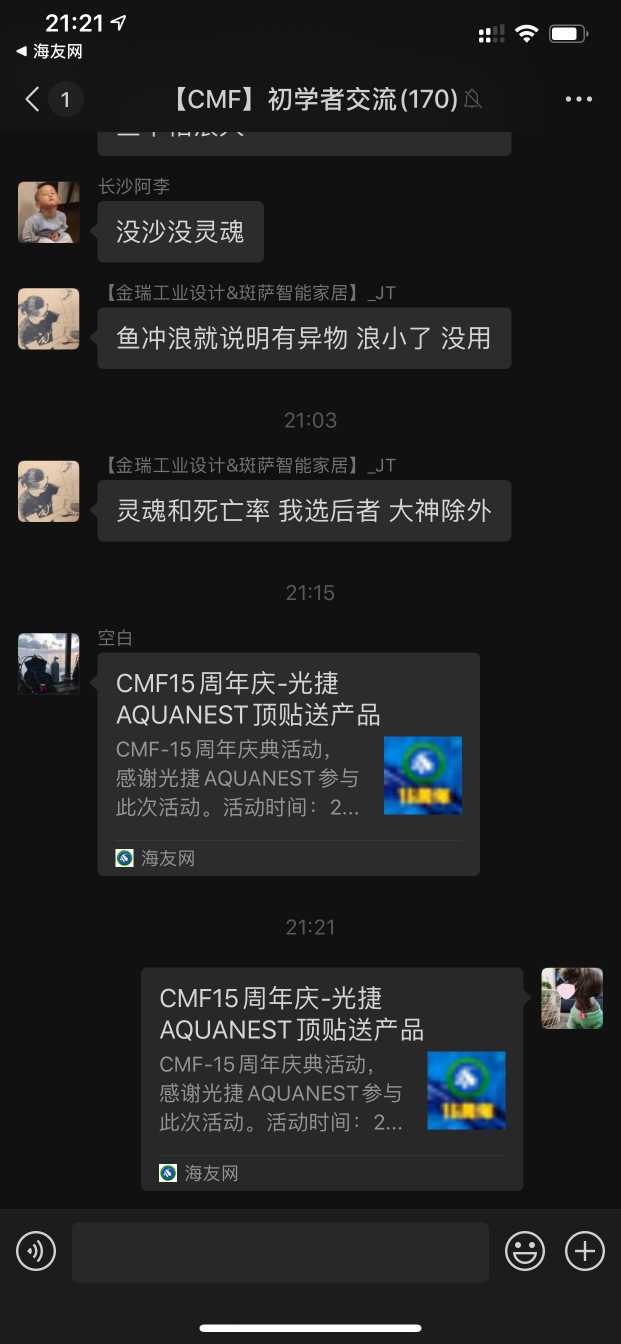Go back to the chat list
Image resolution: width=621 pixels, height=1344 pixels.
(x=34, y=99)
